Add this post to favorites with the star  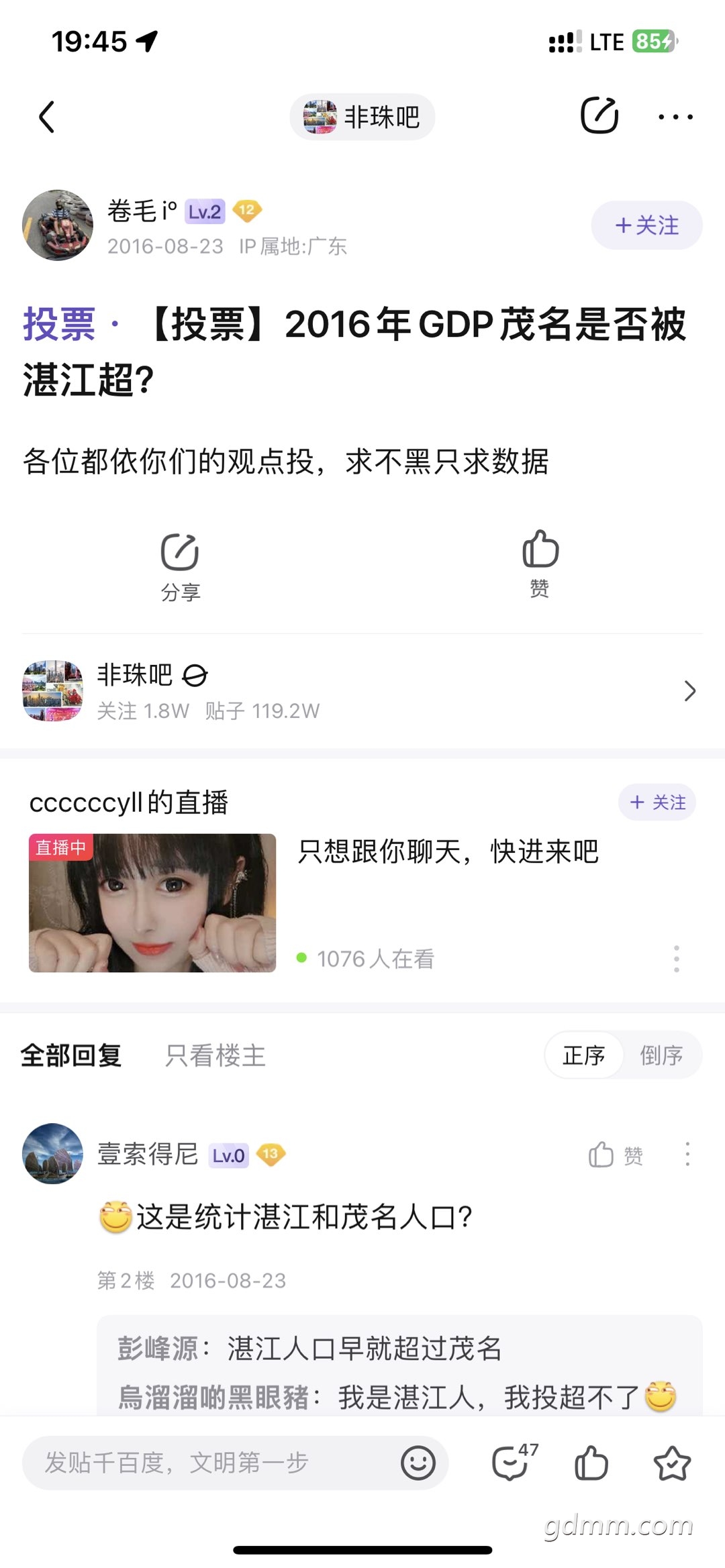[672, 1463]
